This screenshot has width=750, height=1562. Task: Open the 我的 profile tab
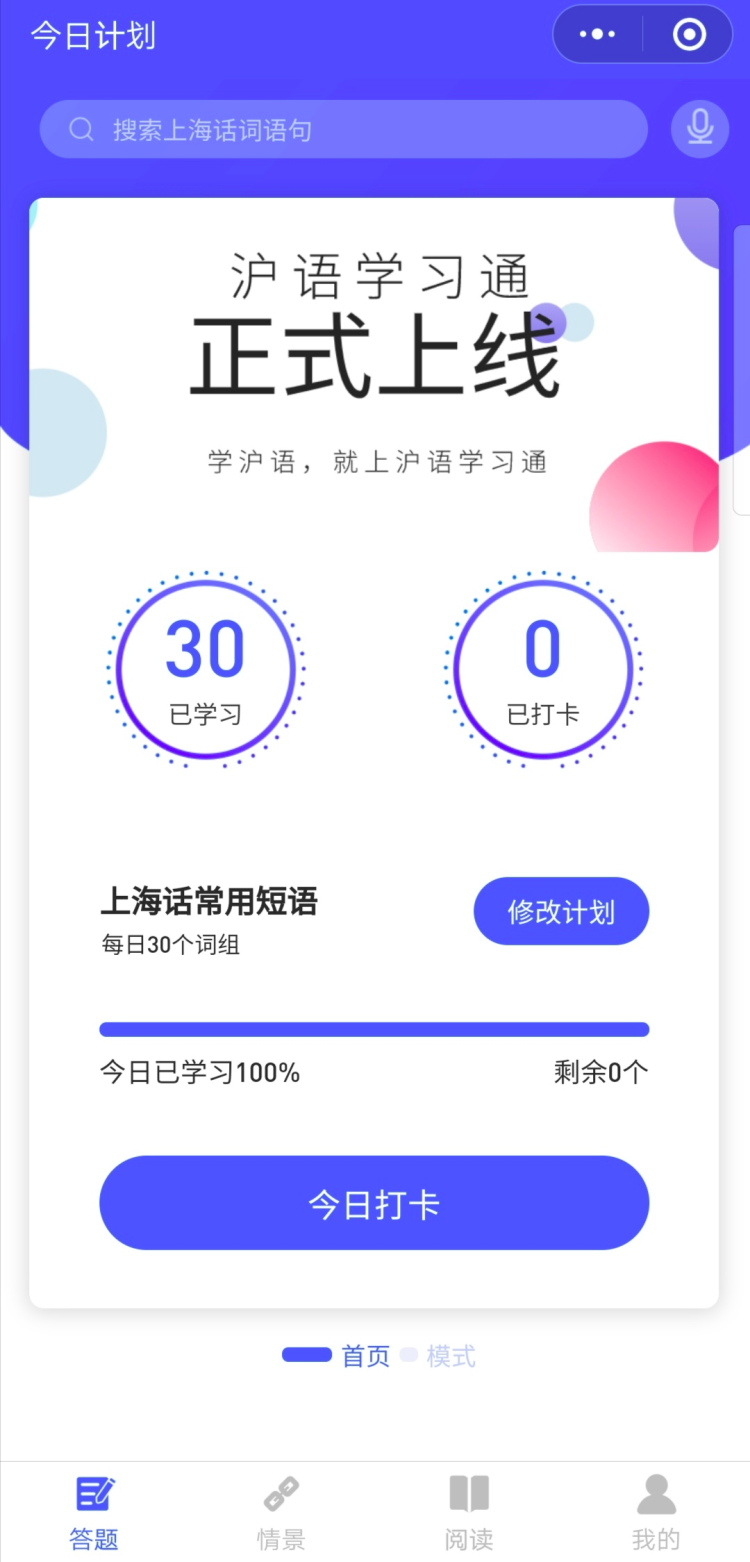pyautogui.click(x=656, y=1512)
